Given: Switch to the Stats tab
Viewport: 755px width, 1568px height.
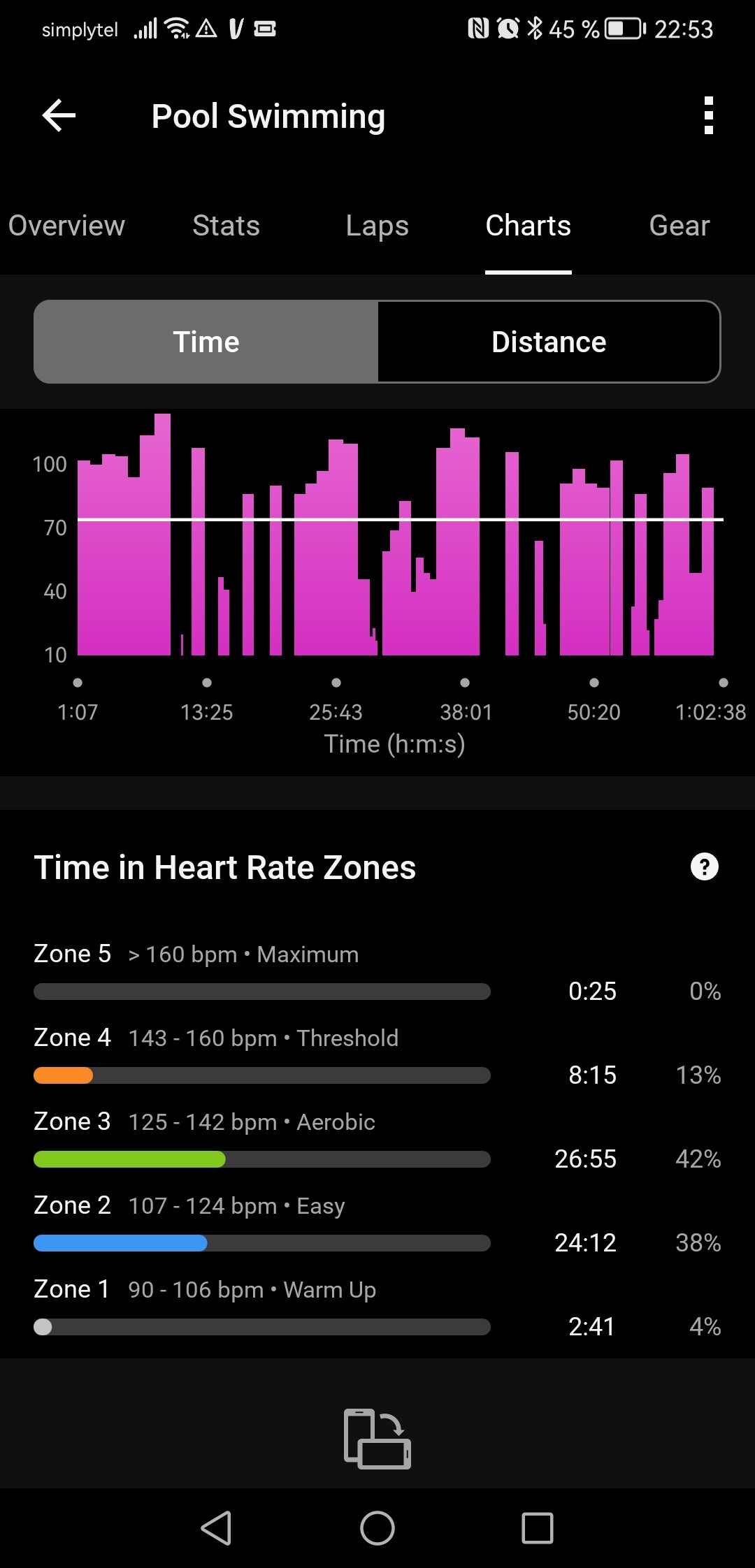Looking at the screenshot, I should coord(226,226).
